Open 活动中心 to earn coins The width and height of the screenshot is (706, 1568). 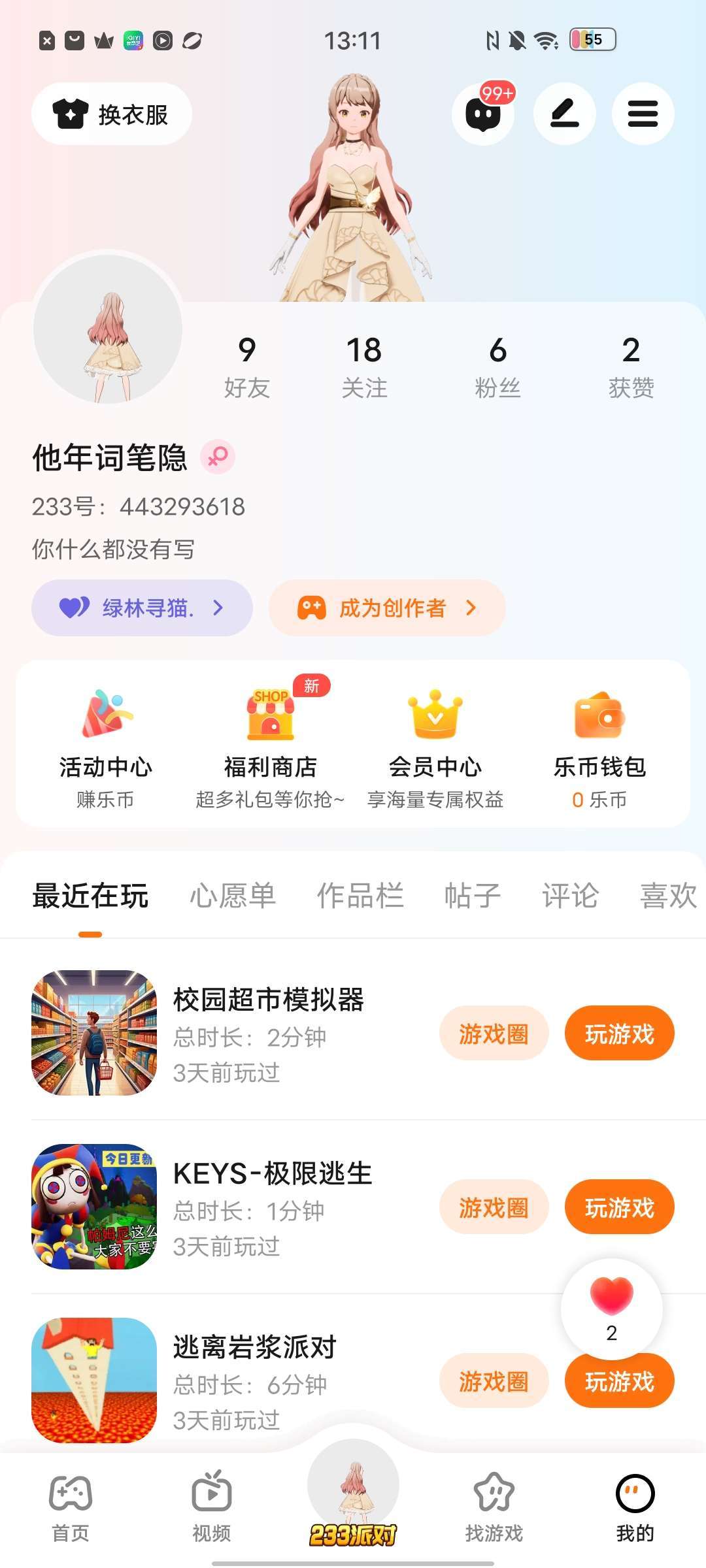[105, 747]
